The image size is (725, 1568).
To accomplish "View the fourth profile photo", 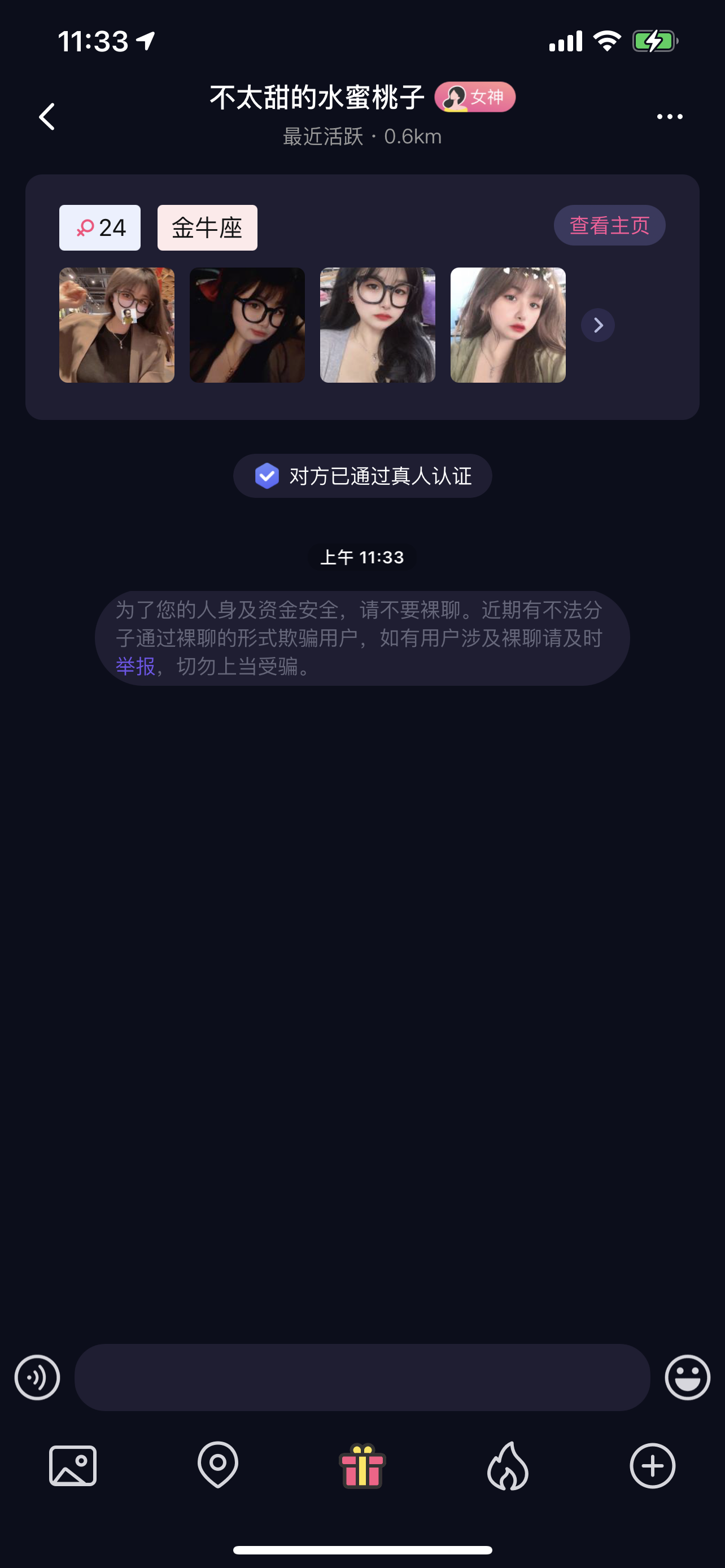I will coord(508,325).
